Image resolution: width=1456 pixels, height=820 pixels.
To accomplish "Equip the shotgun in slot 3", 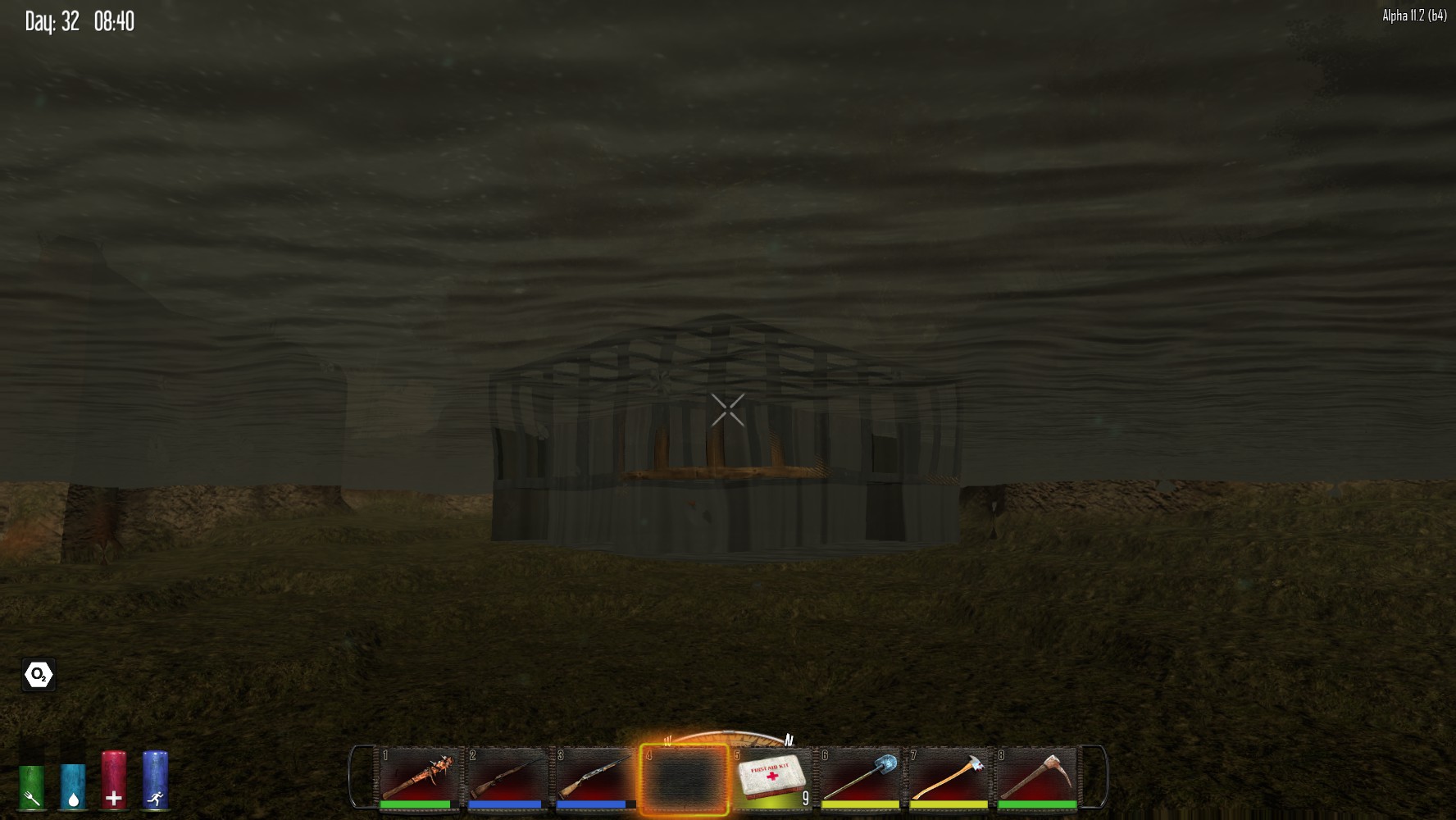I will tap(594, 777).
